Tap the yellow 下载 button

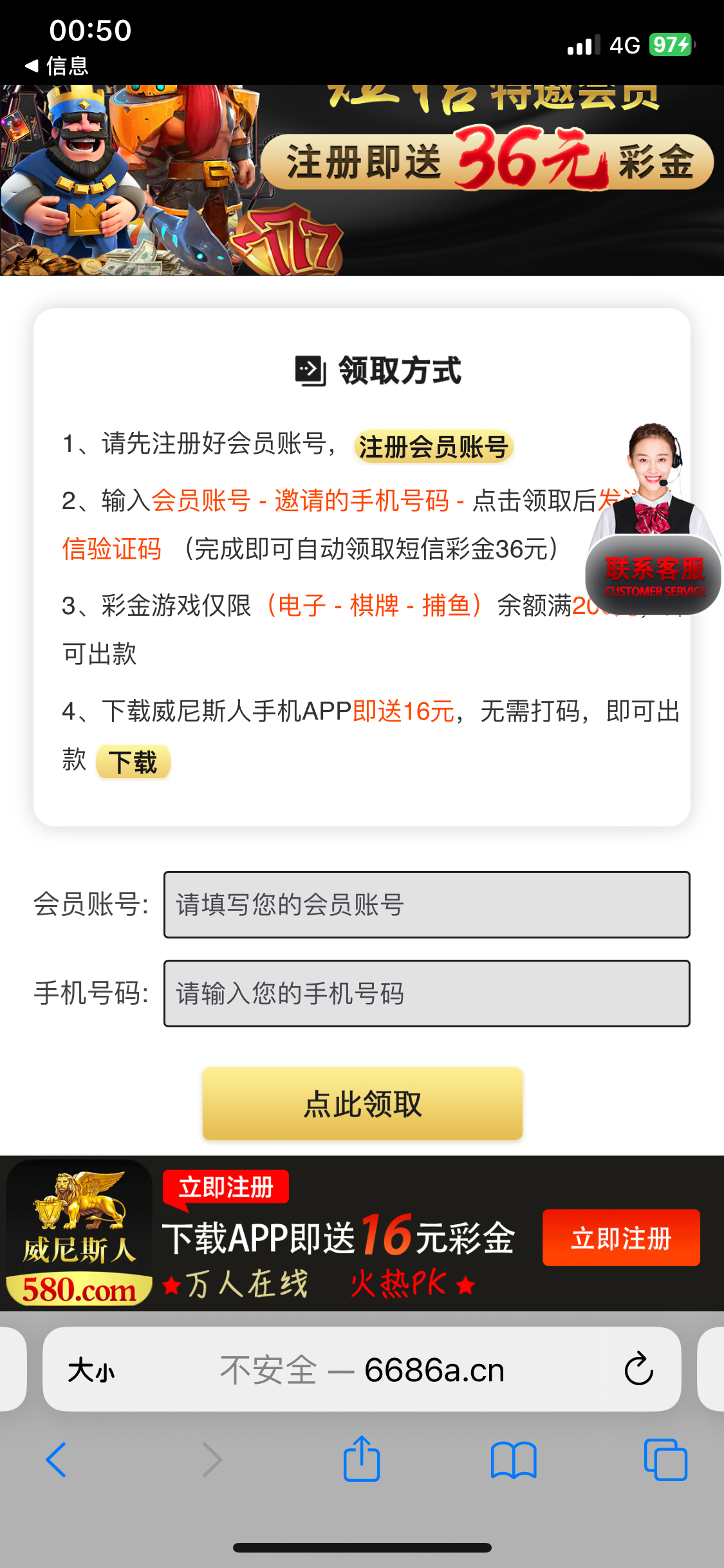[x=133, y=762]
